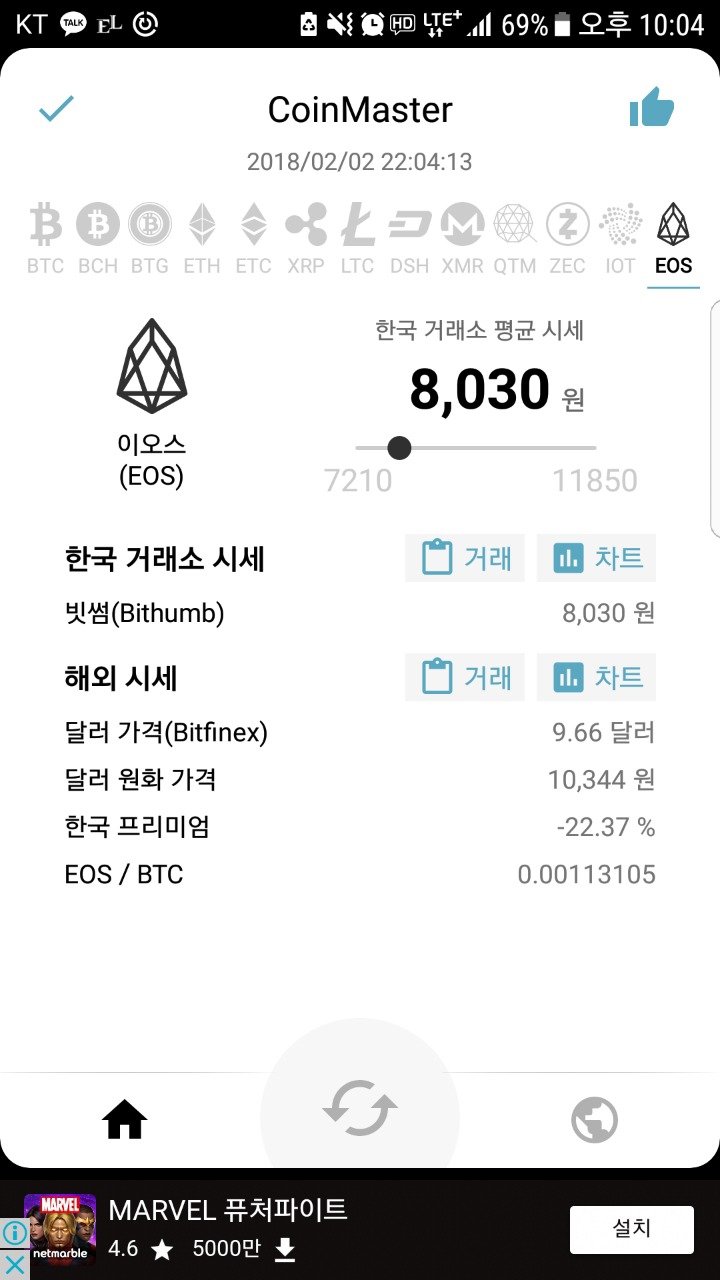Tap the 거래 trade button for 해외 시세
Image resolution: width=720 pixels, height=1280 pixels.
[x=464, y=676]
